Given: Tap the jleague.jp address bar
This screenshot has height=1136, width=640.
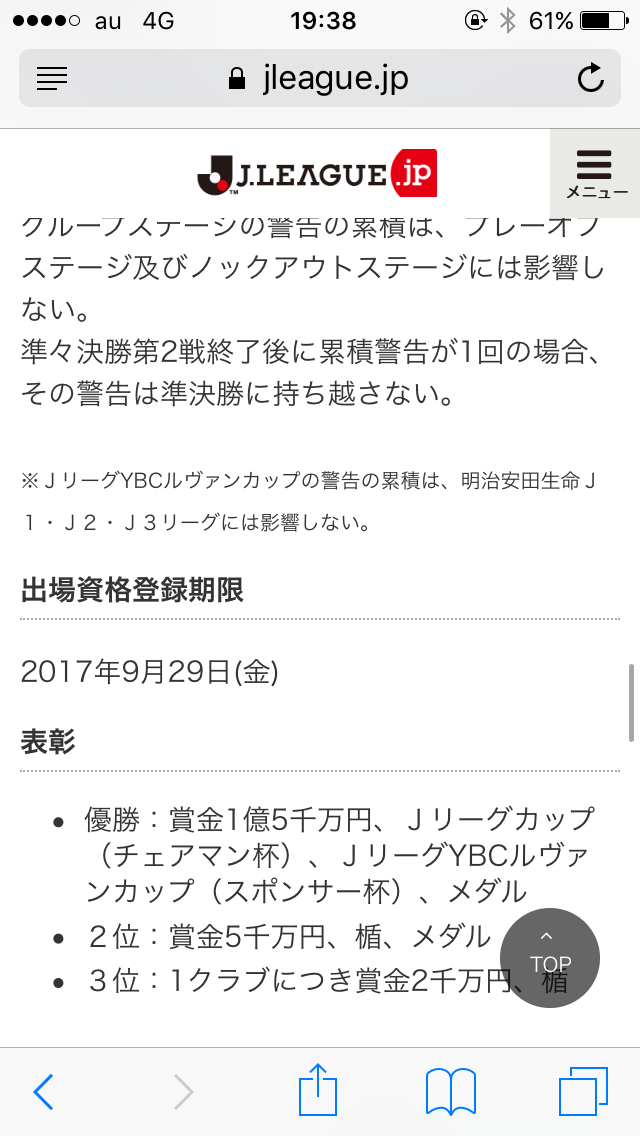Looking at the screenshot, I should point(320,78).
